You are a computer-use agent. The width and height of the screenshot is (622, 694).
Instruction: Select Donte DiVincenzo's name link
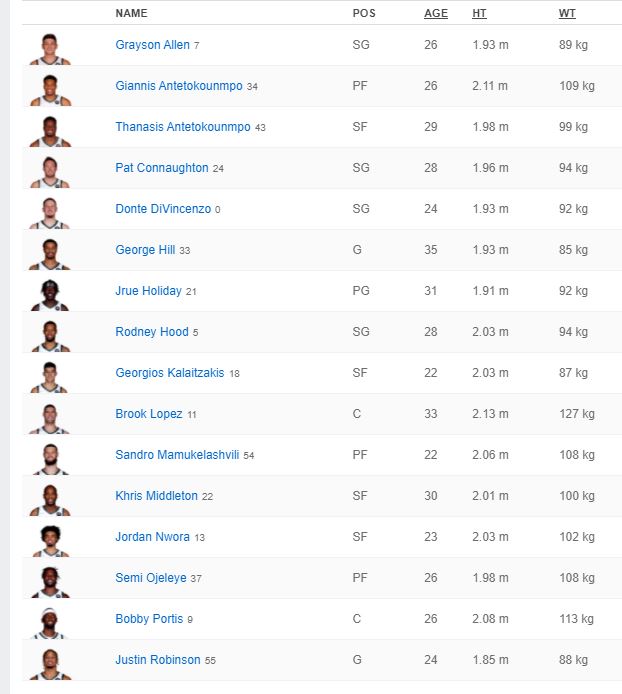(x=162, y=209)
